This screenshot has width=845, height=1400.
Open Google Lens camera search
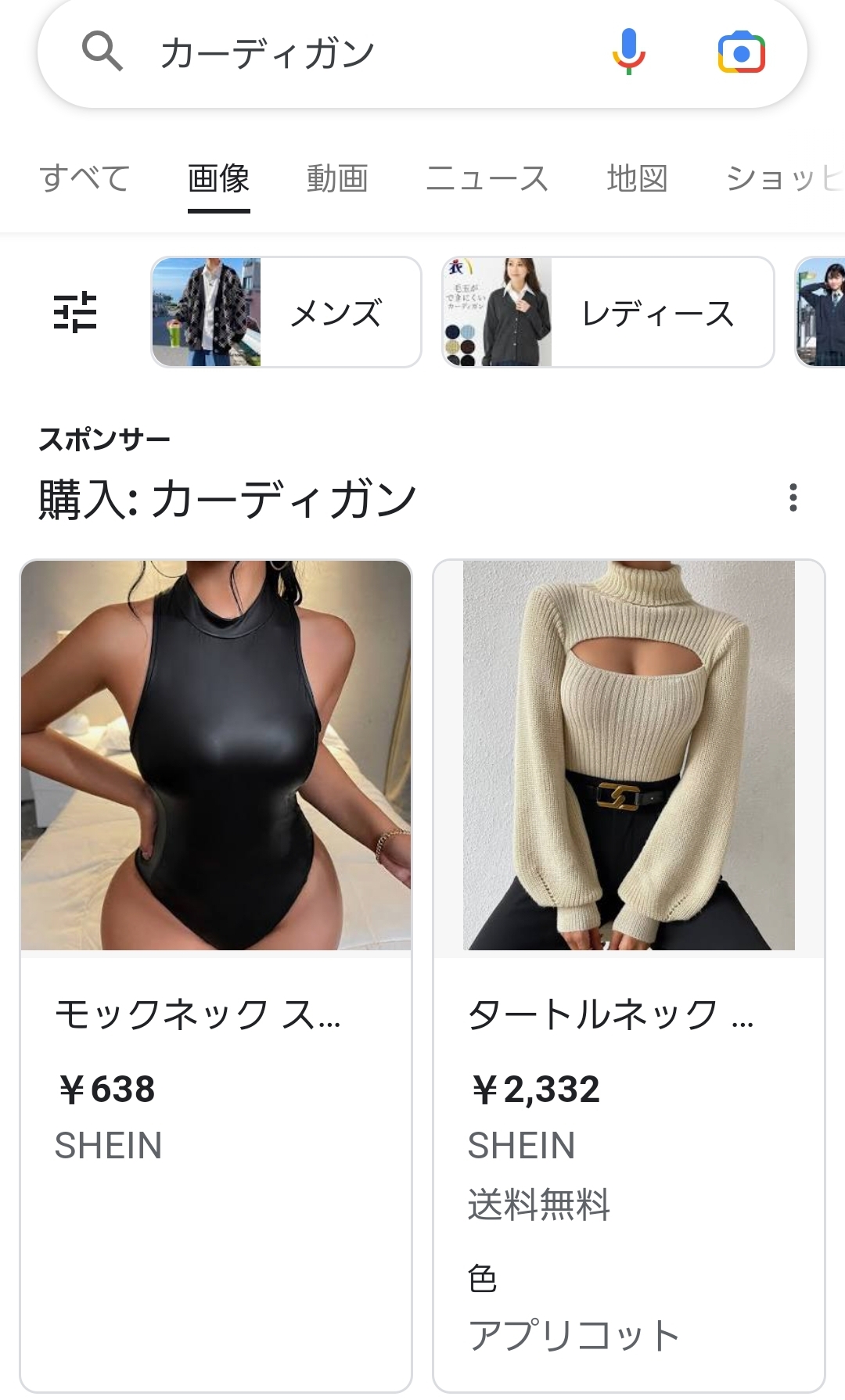coord(741,52)
